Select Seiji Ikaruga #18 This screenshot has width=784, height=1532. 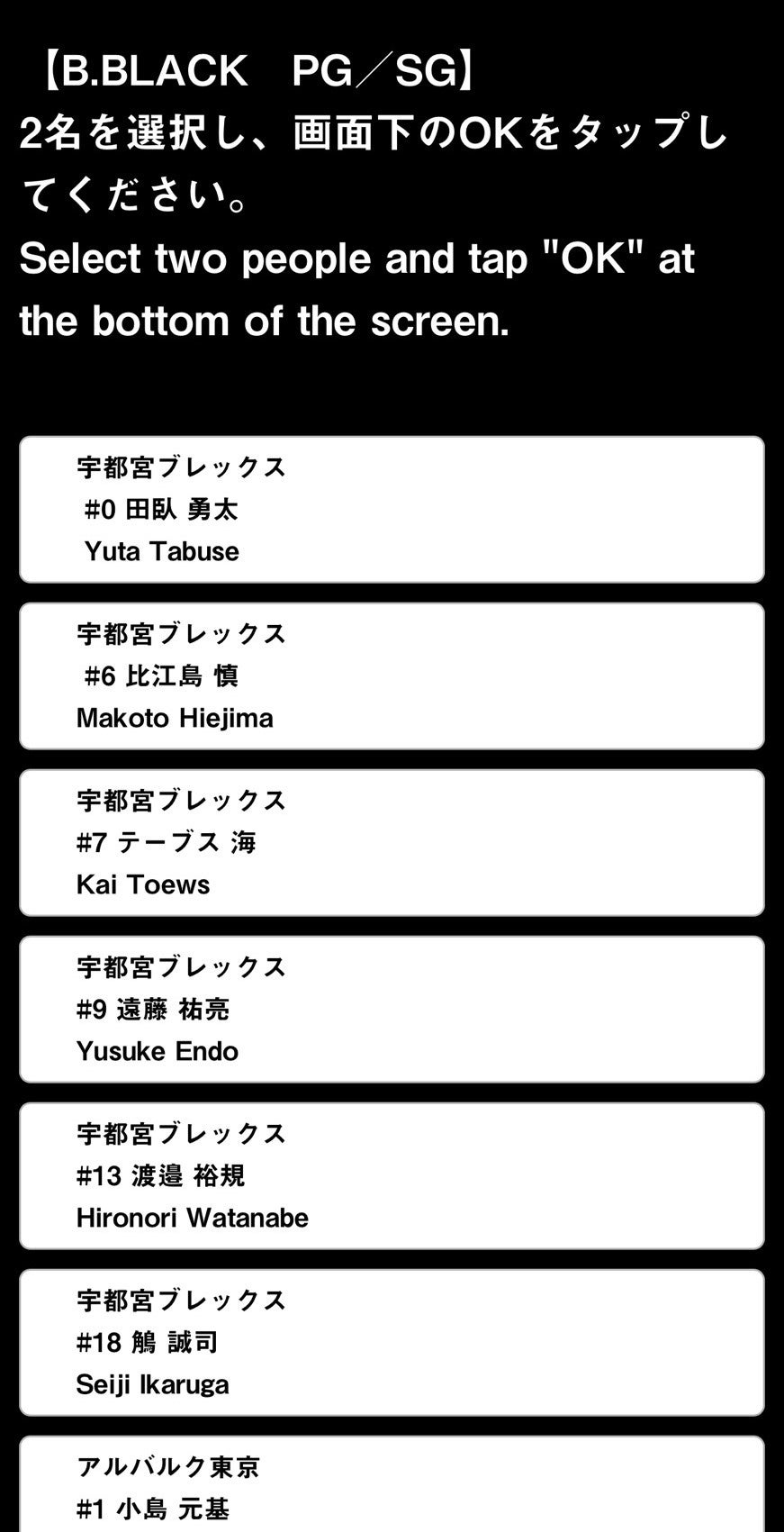[392, 1343]
